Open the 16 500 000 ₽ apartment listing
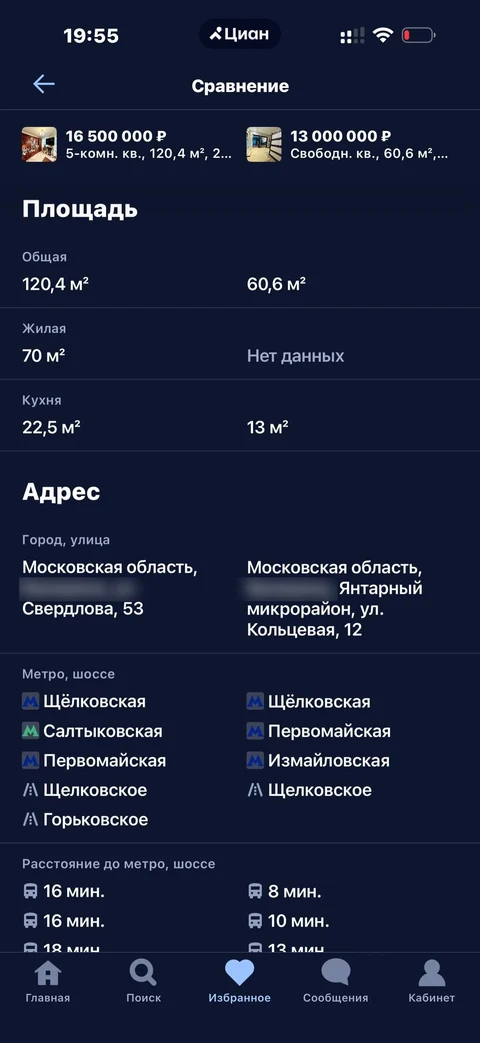The width and height of the screenshot is (480, 1043). (x=127, y=144)
